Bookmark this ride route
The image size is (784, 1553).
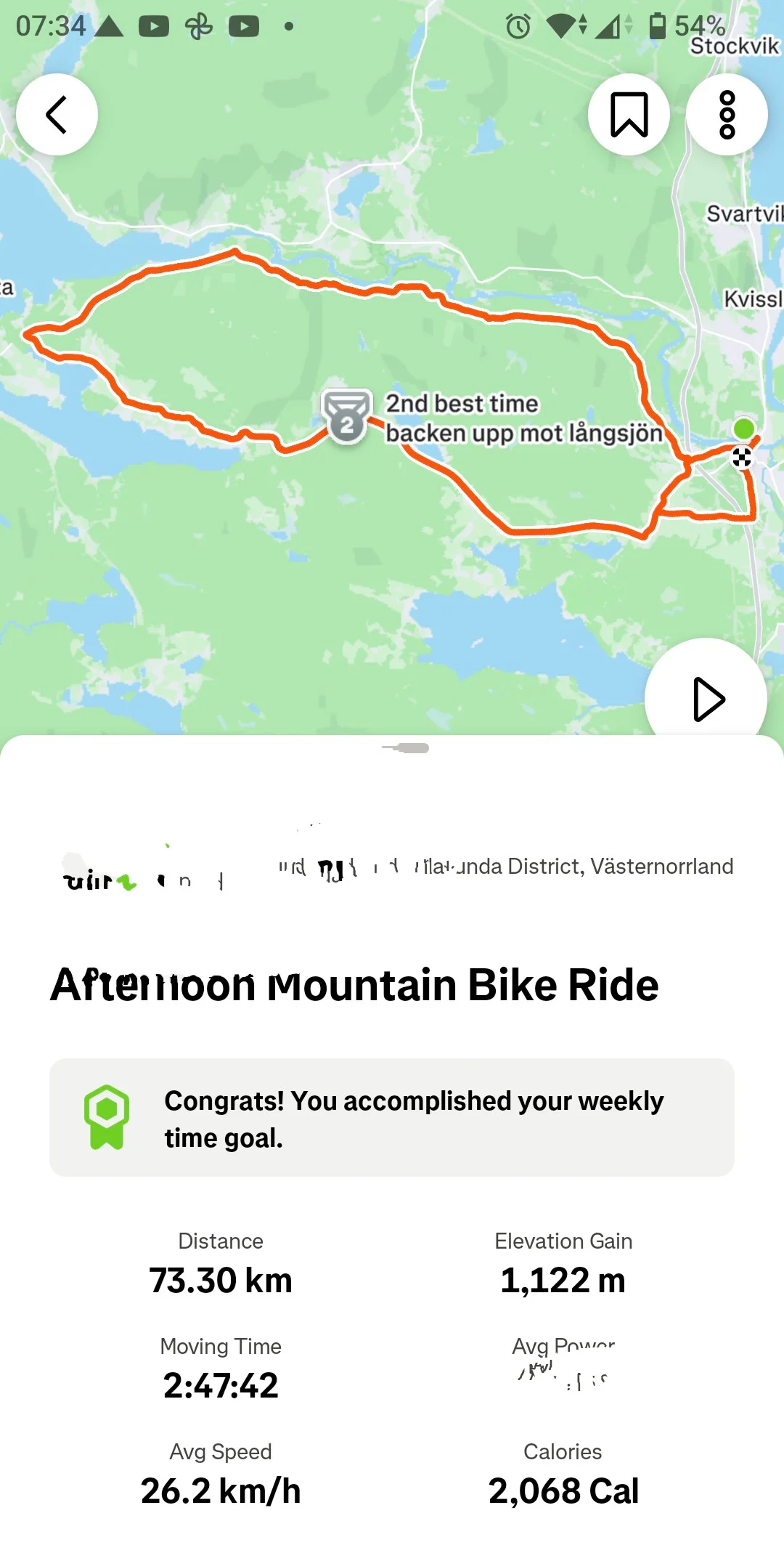(629, 115)
